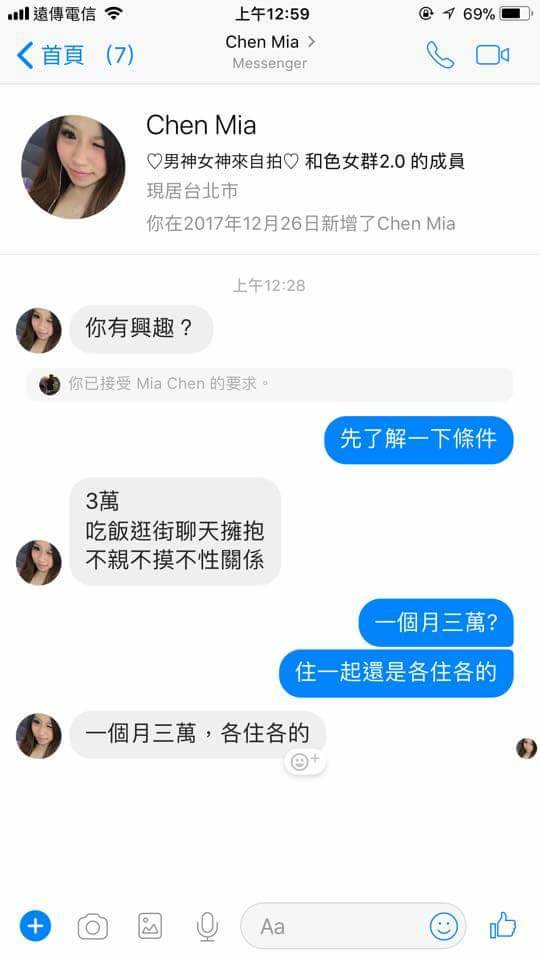The height and width of the screenshot is (960, 540).
Task: Start a voice call with Chen Mia
Action: [x=440, y=55]
